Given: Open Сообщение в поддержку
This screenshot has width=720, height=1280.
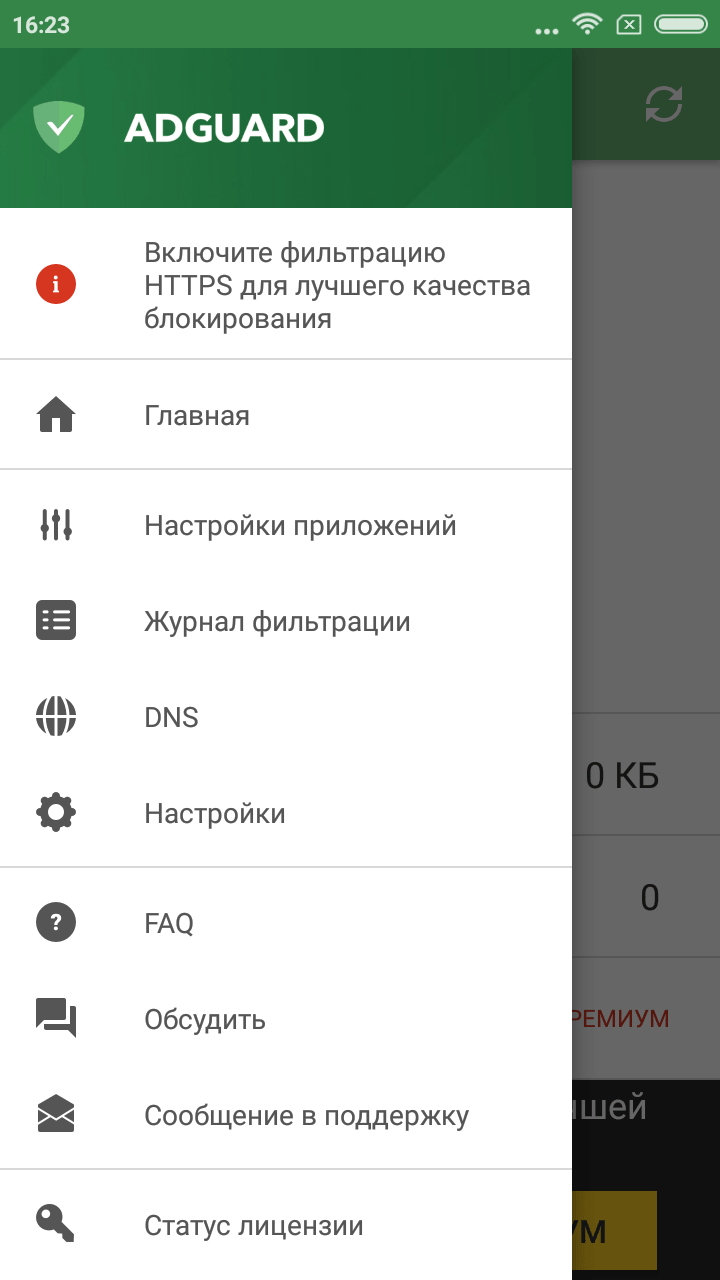Looking at the screenshot, I should click(x=286, y=1115).
